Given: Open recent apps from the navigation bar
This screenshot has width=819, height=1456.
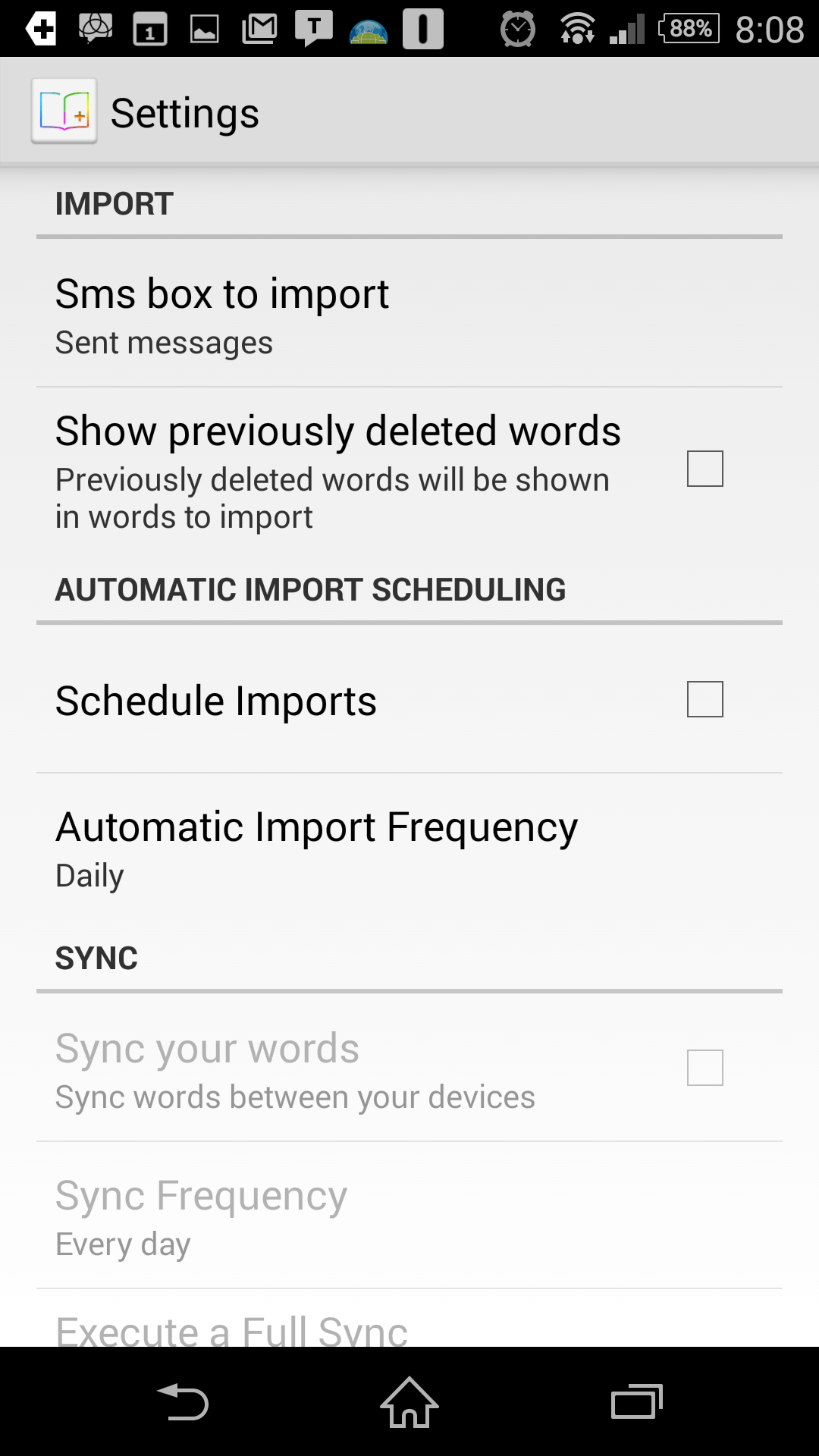Looking at the screenshot, I should coord(637,1401).
